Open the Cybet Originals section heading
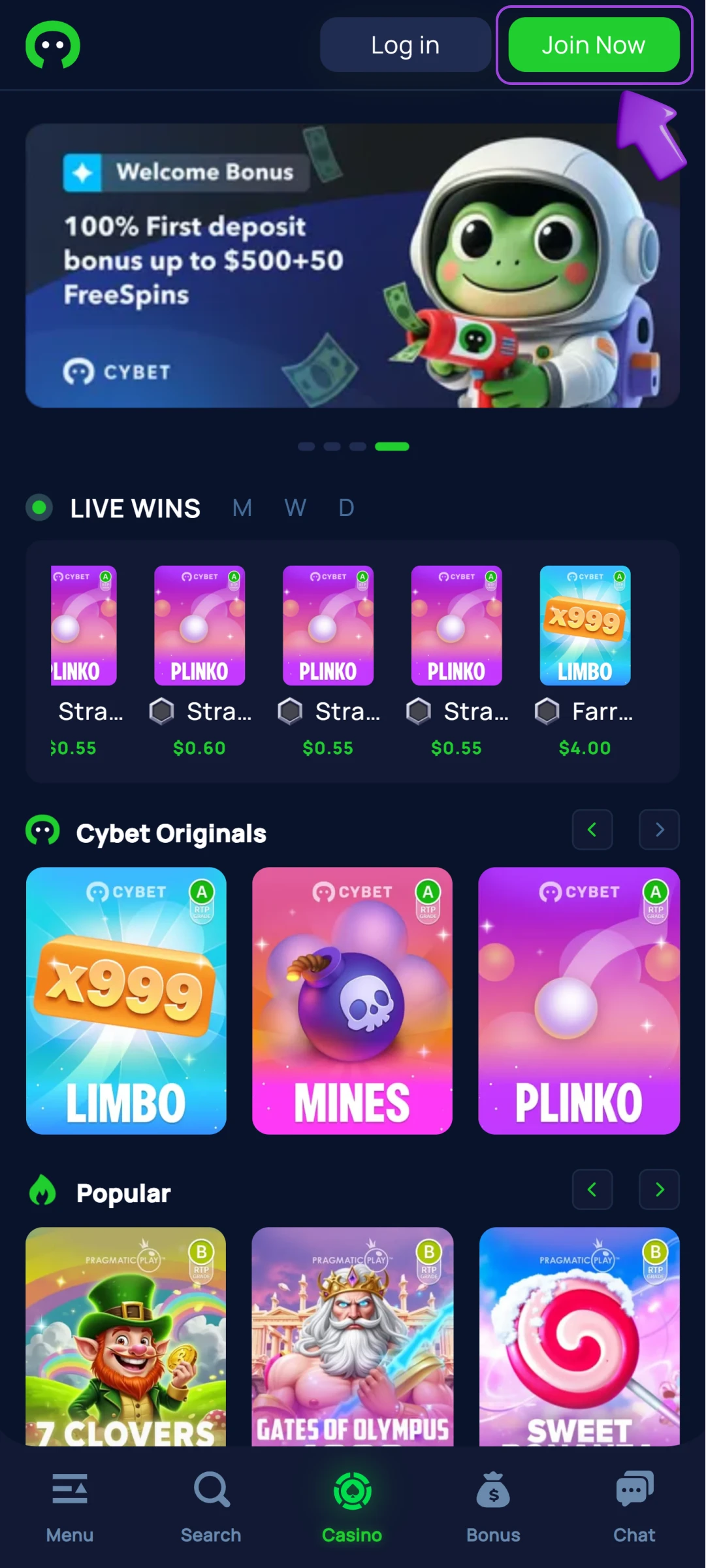 pyautogui.click(x=172, y=832)
